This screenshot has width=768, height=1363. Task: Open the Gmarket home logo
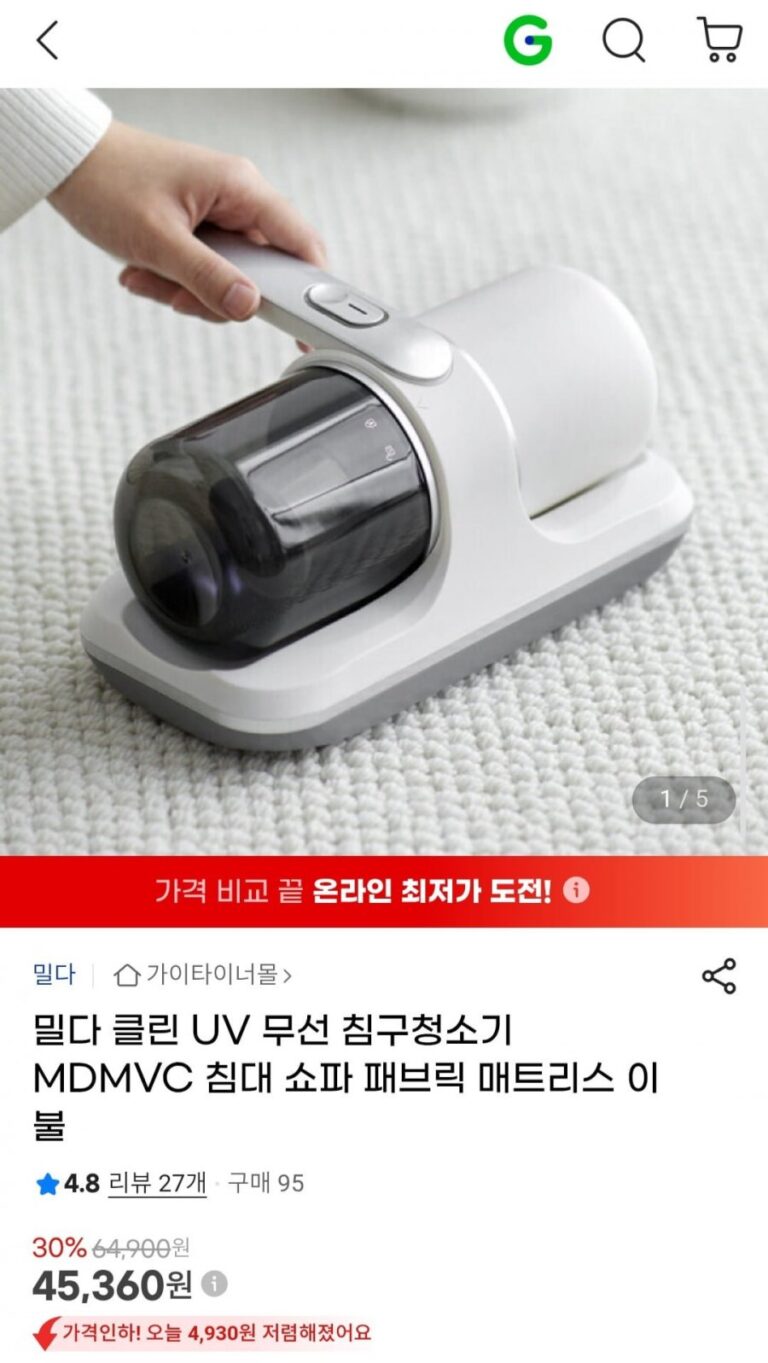(527, 42)
